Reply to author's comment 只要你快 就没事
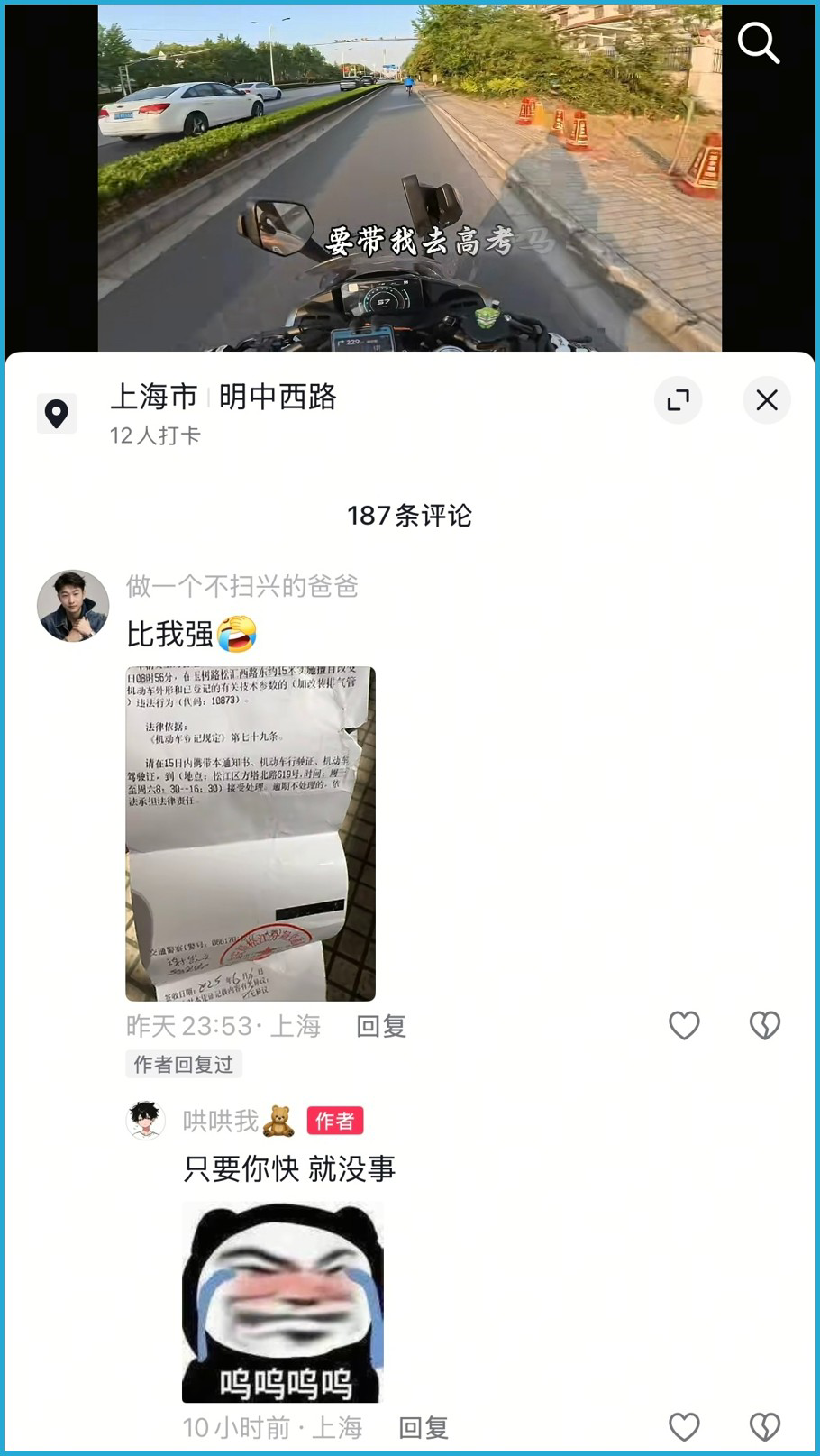This screenshot has width=820, height=1456. pyautogui.click(x=424, y=1427)
